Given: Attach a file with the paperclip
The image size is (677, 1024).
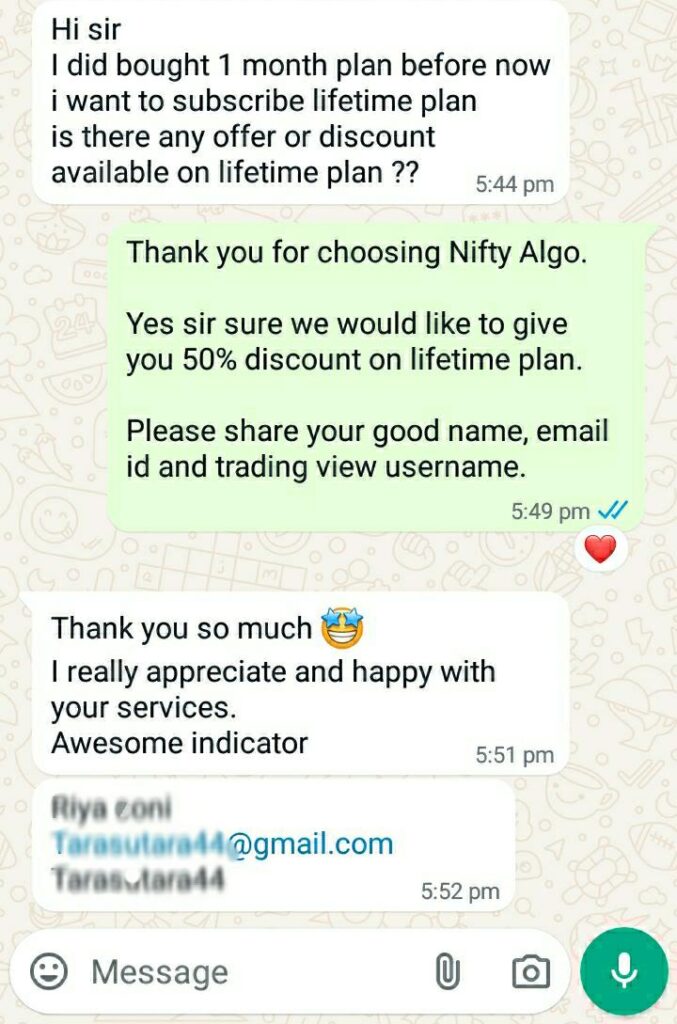Looking at the screenshot, I should (x=447, y=971).
